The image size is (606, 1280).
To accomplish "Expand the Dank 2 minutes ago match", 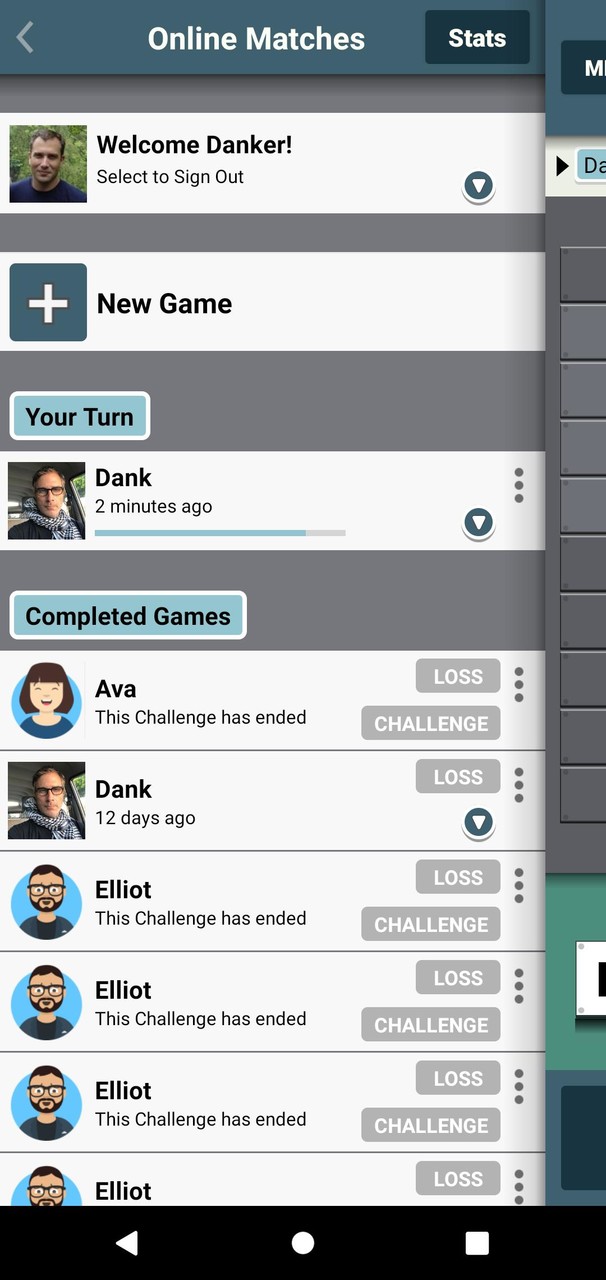I will tap(479, 522).
